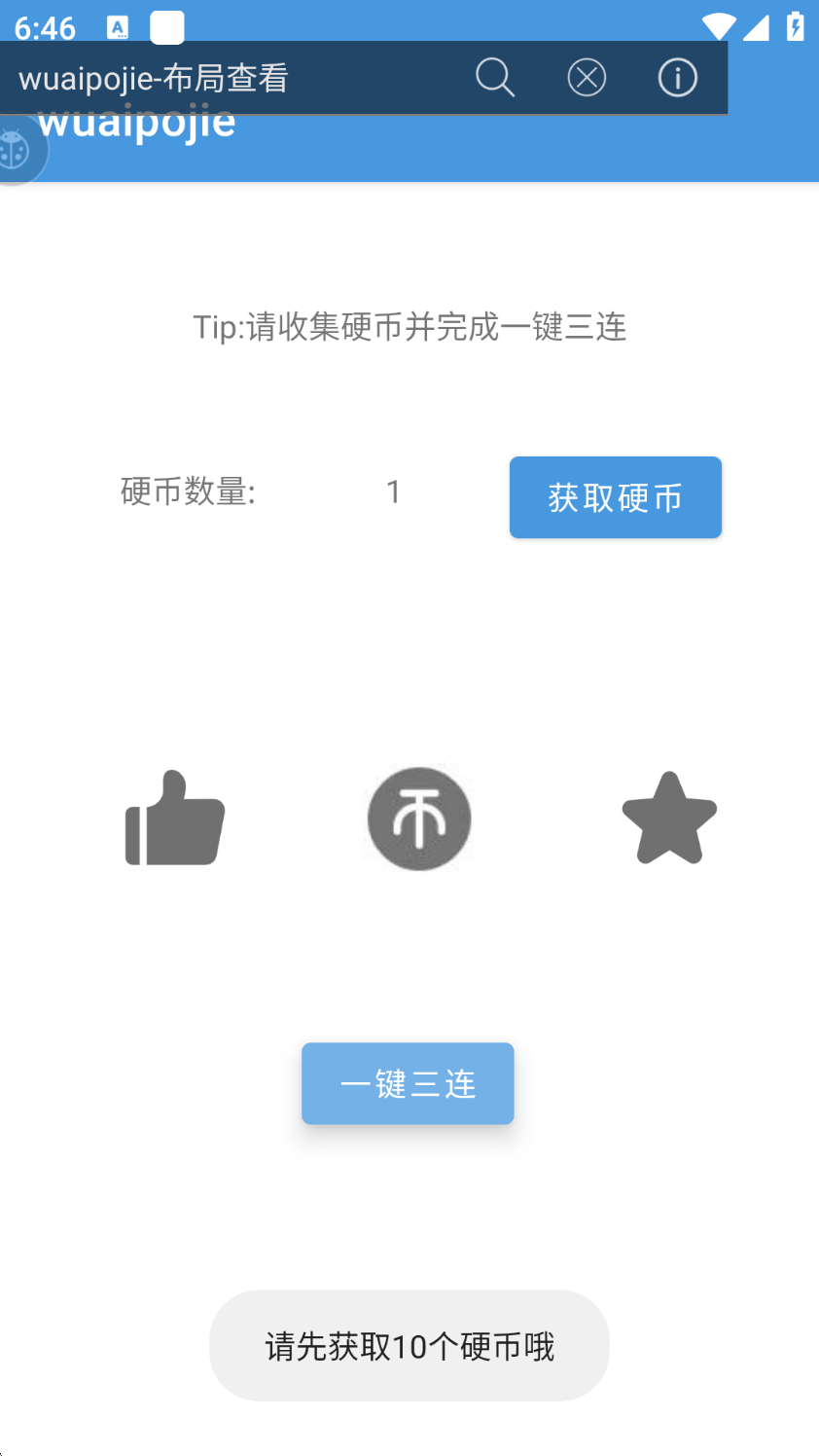Click the Tip instruction text
The image size is (819, 1456).
pos(409,328)
